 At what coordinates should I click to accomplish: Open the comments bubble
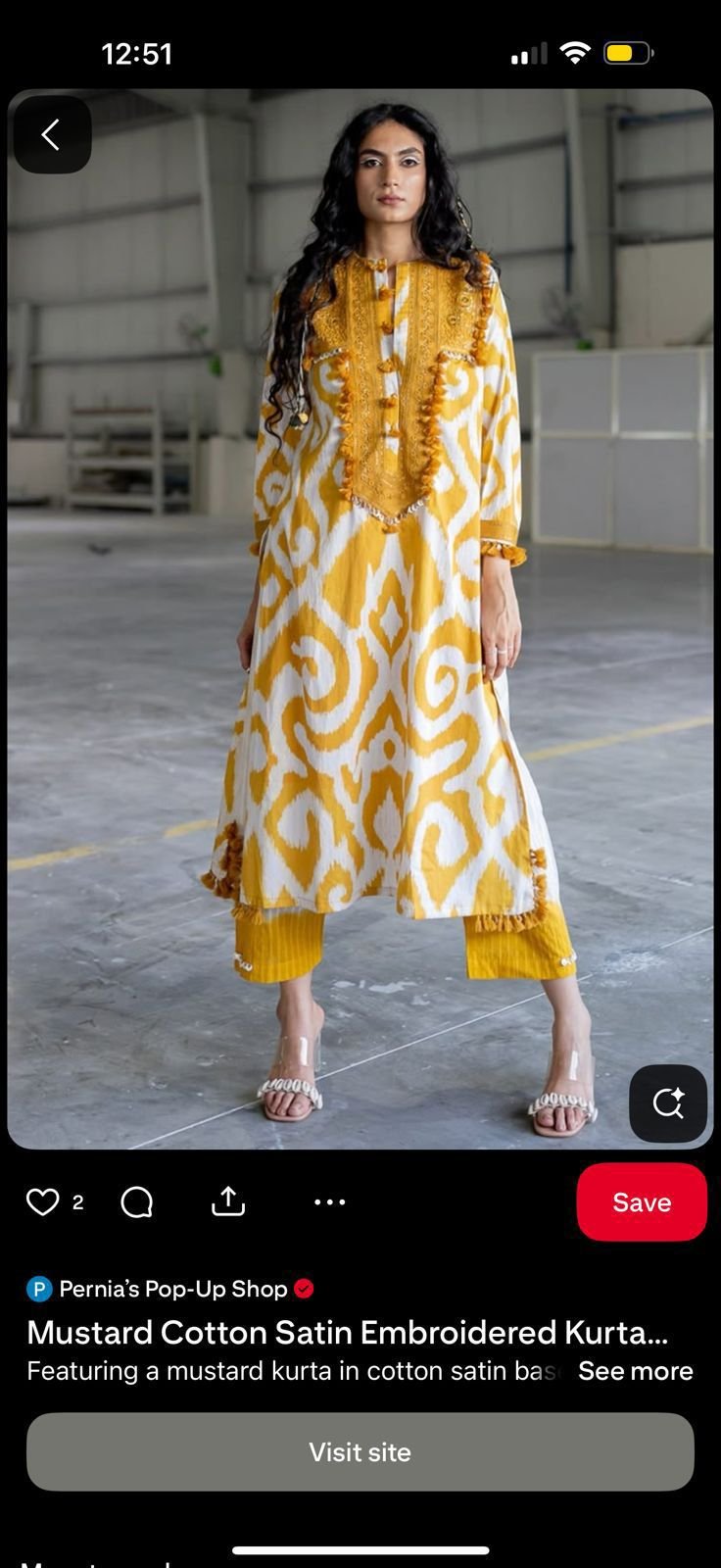[x=137, y=1201]
